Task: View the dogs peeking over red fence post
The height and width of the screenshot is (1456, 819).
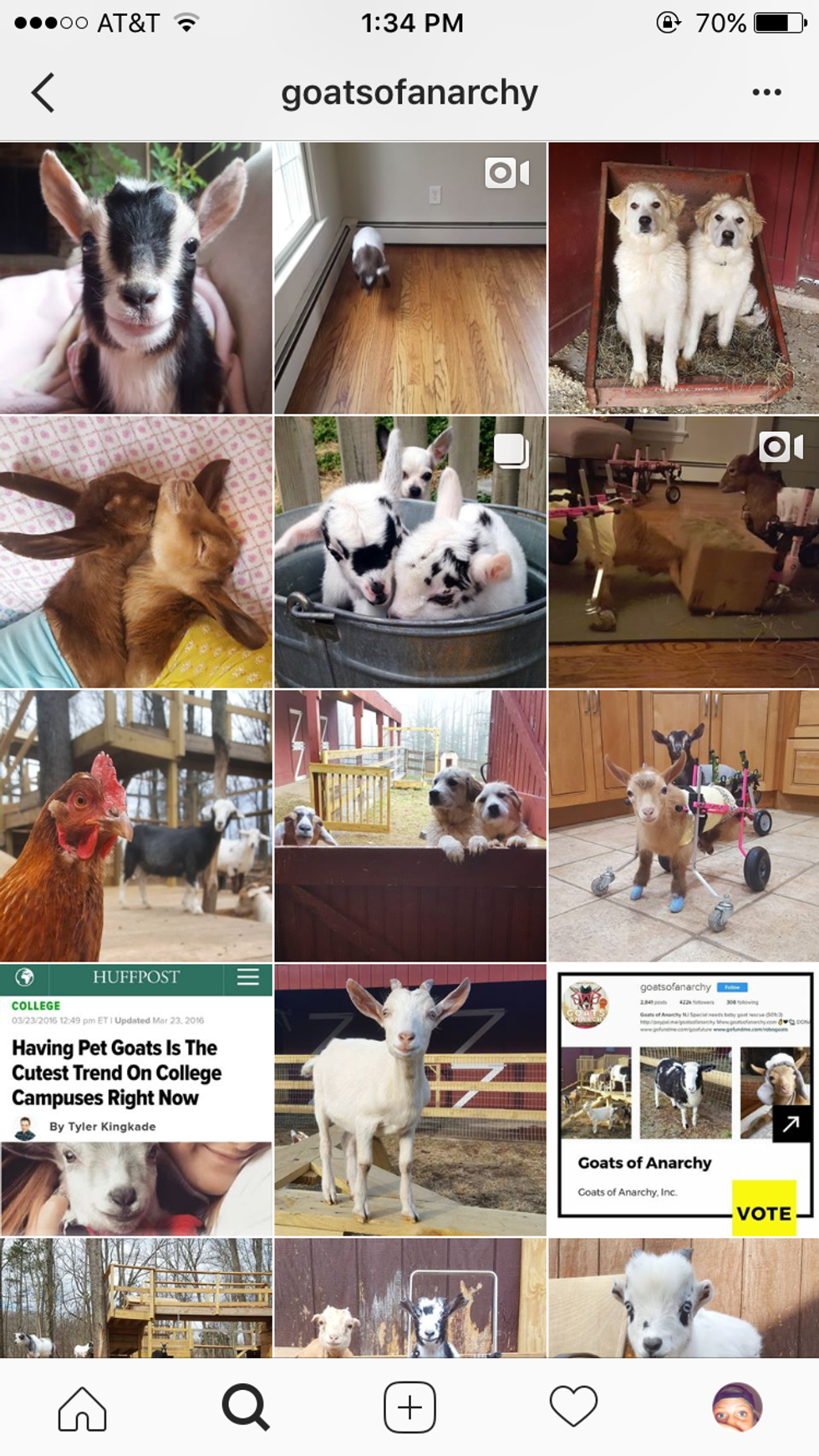Action: [409, 826]
